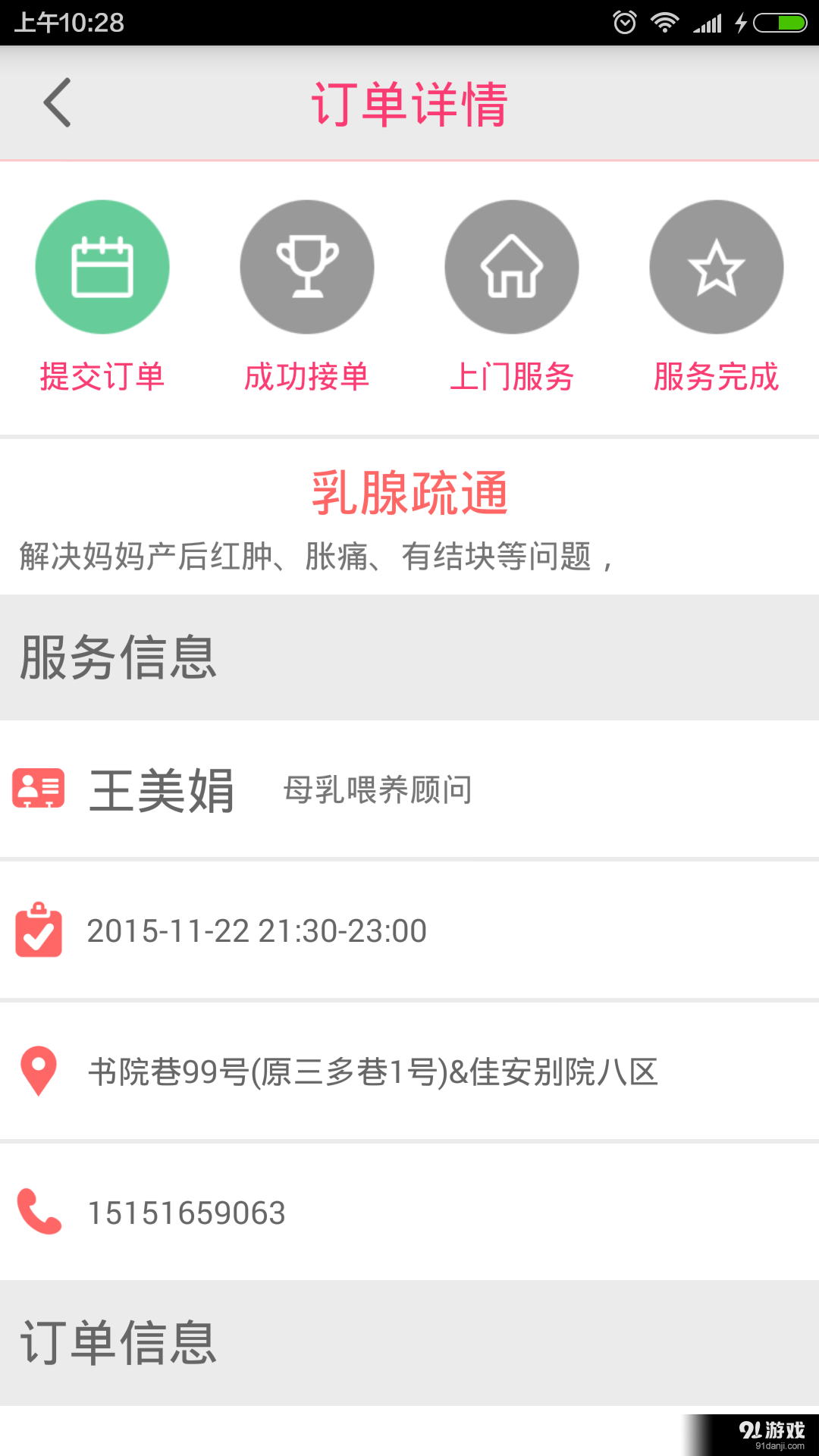The height and width of the screenshot is (1456, 819).
Task: Tap the 服务信息 section header
Action: [x=118, y=658]
